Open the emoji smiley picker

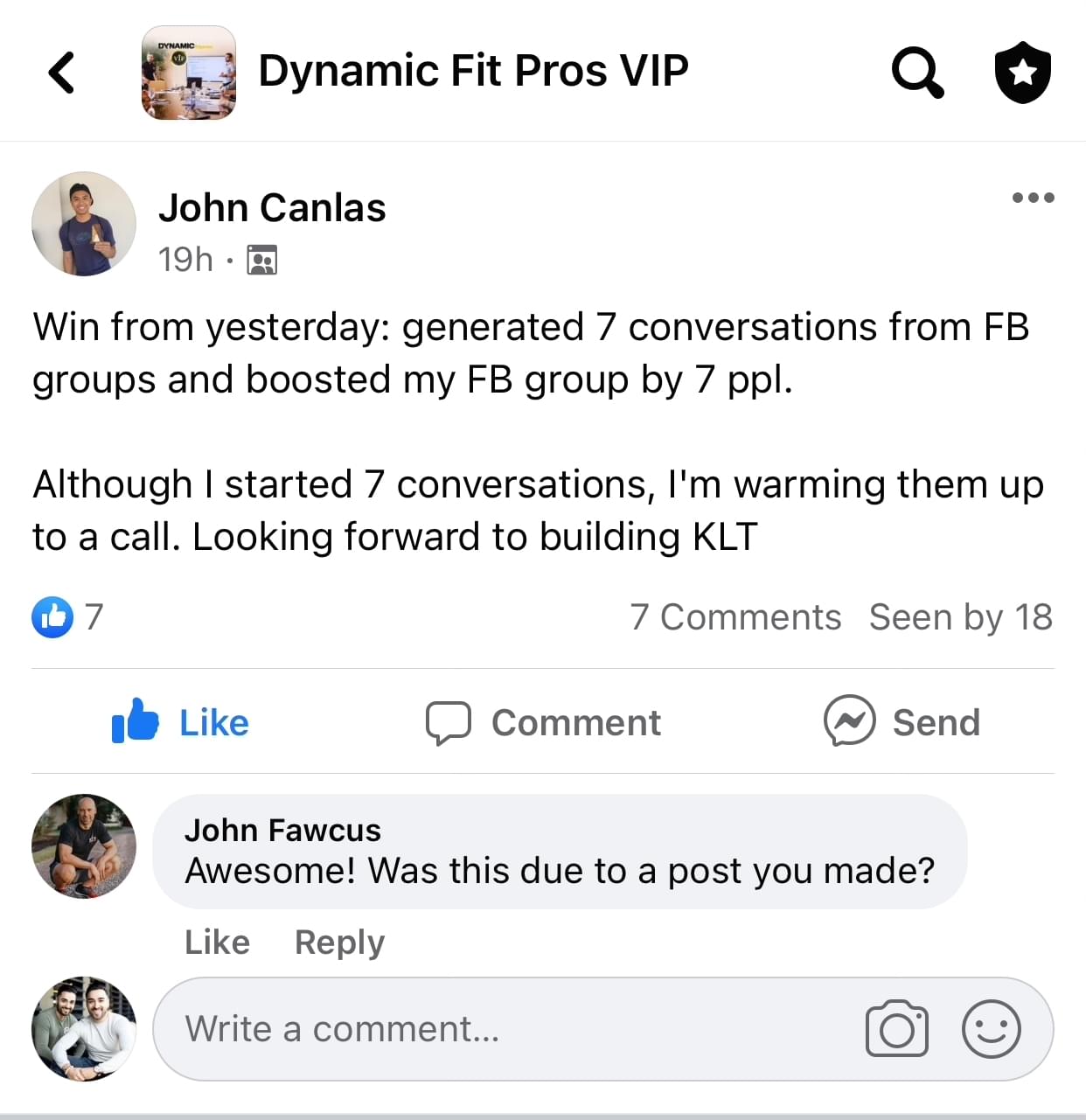coord(991,1029)
